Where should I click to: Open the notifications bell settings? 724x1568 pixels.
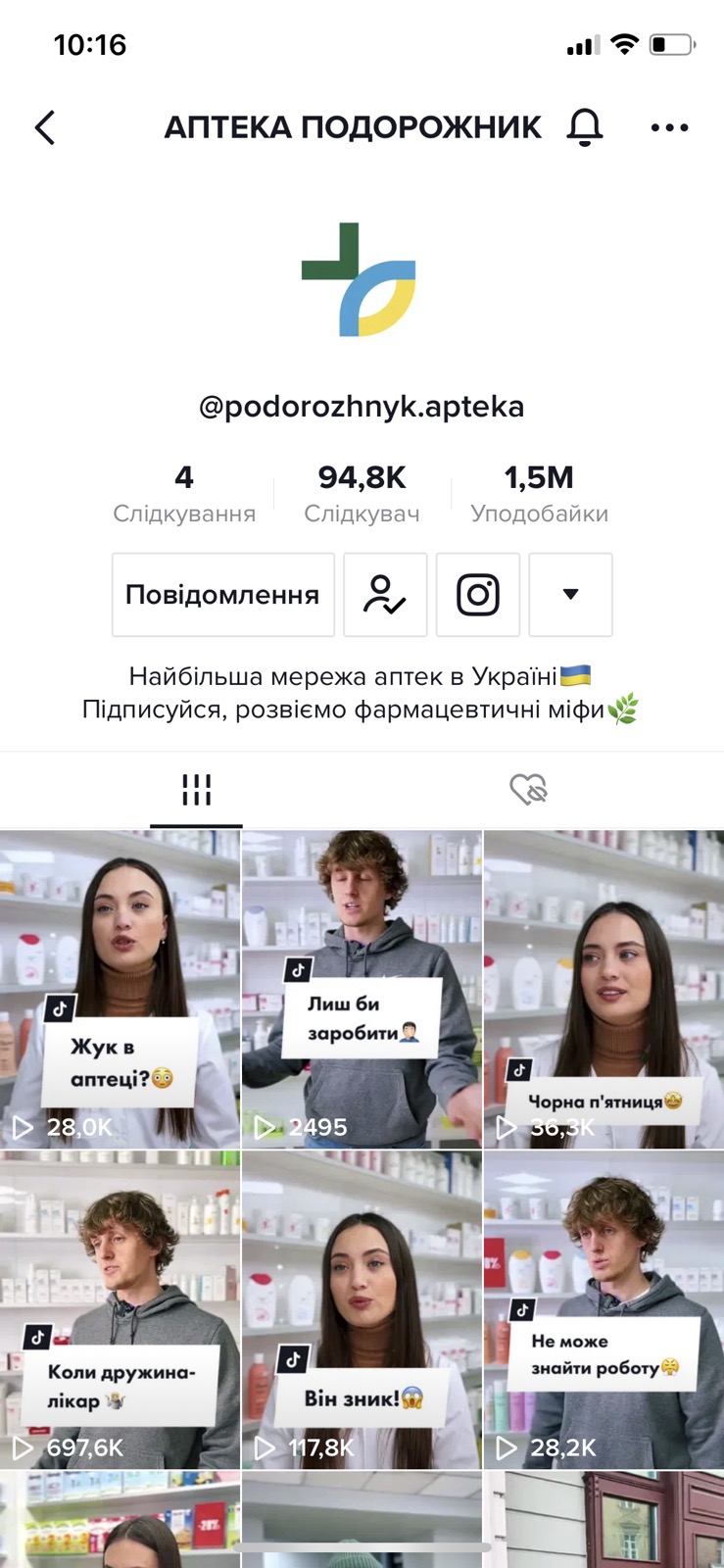[585, 127]
